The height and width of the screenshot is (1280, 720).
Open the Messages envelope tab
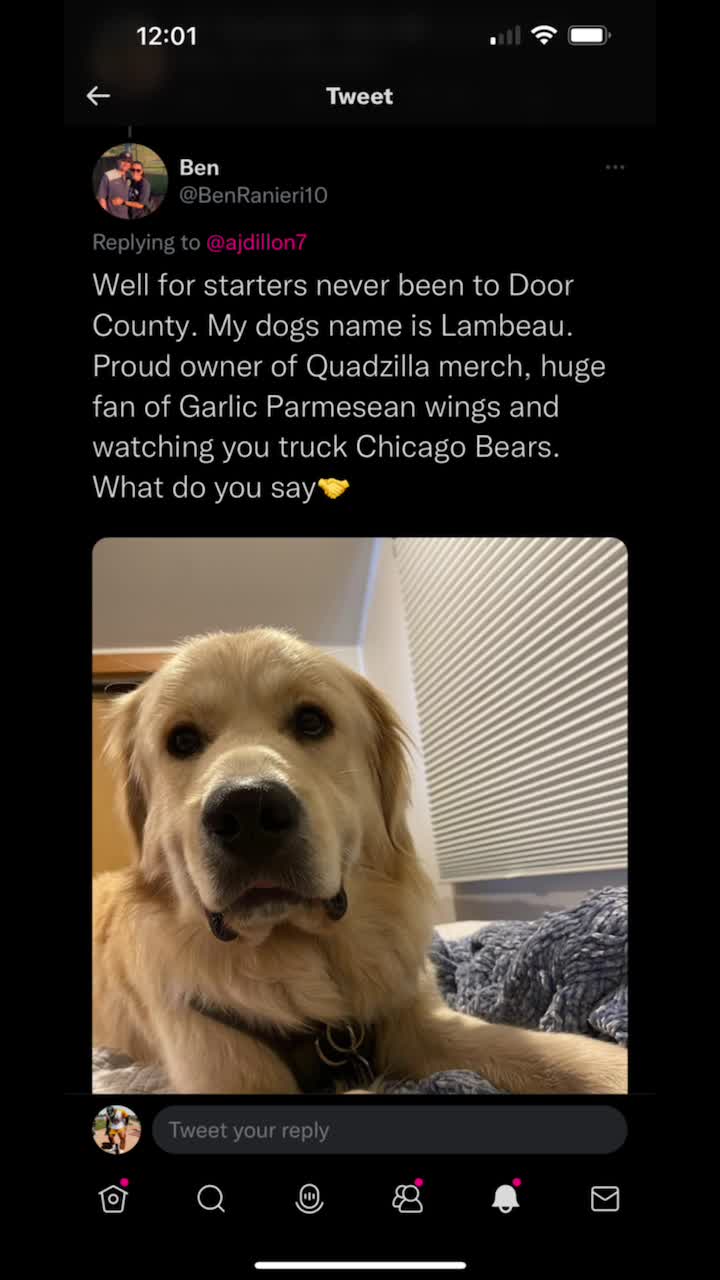point(605,1198)
